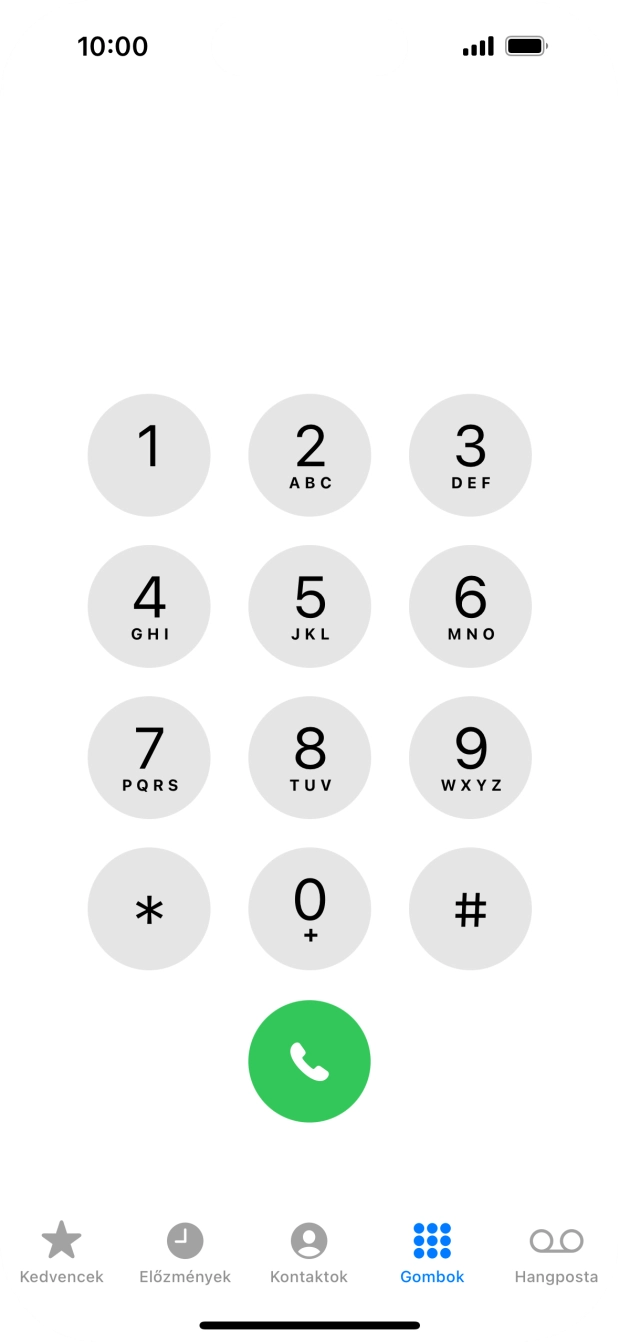Tap the asterisk key

(x=149, y=909)
